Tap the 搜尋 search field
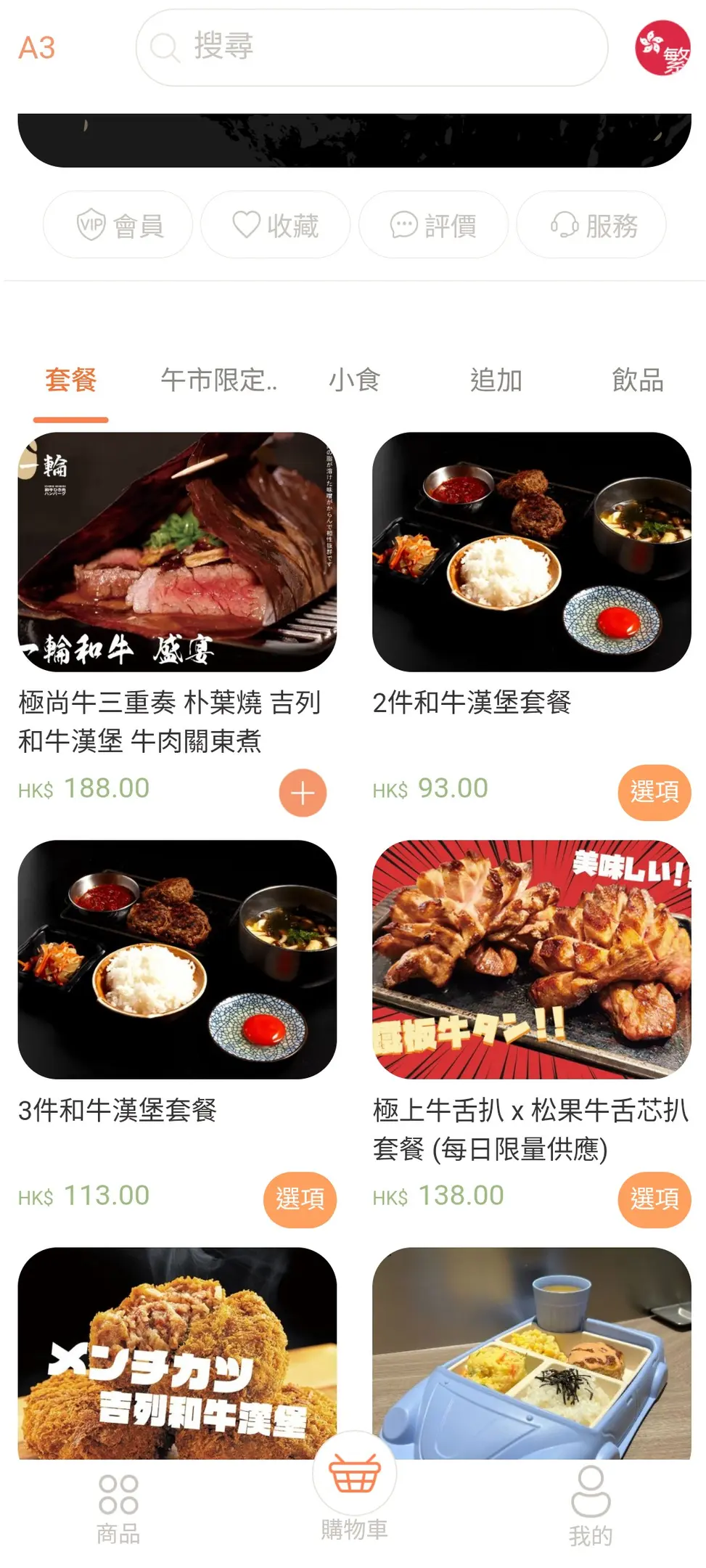706x1568 pixels. pos(372,48)
